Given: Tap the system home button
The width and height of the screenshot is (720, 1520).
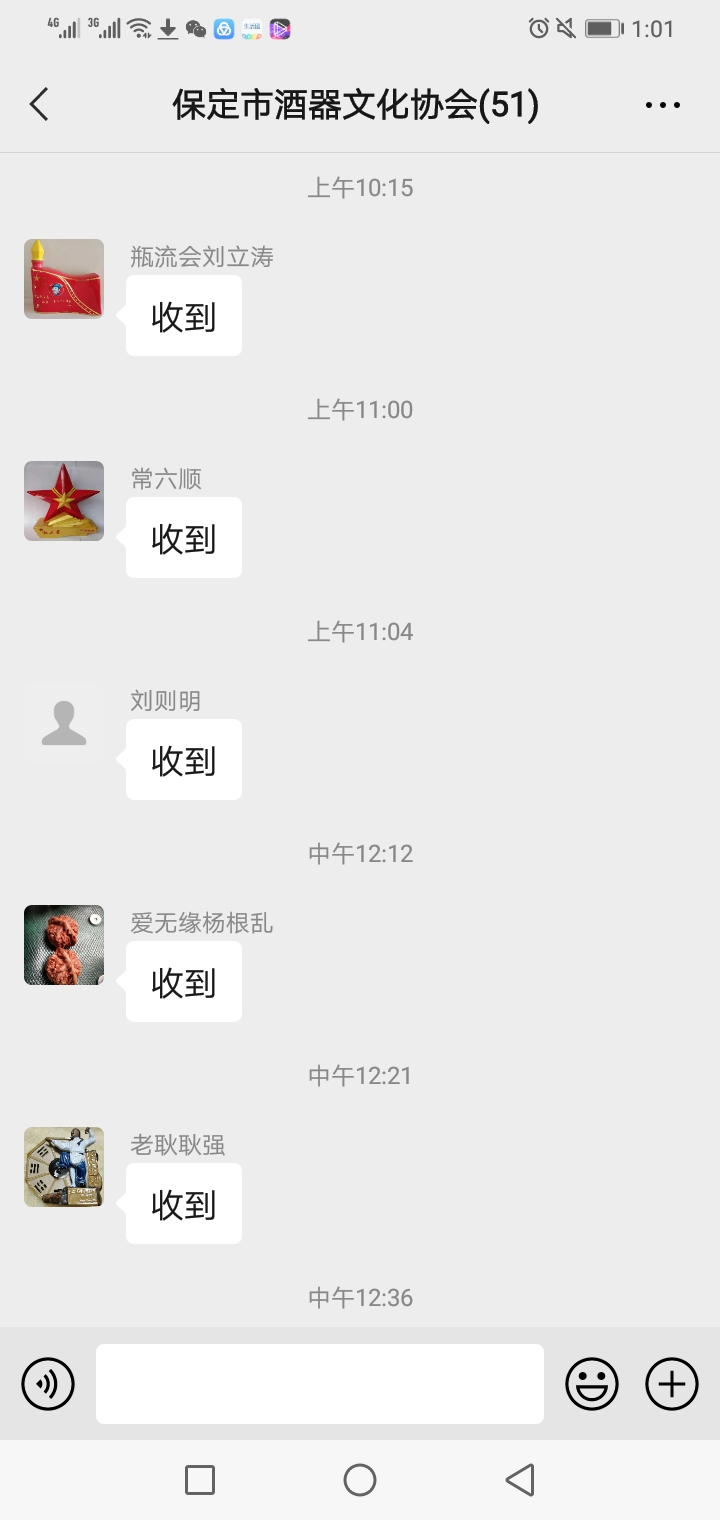Looking at the screenshot, I should 360,1480.
